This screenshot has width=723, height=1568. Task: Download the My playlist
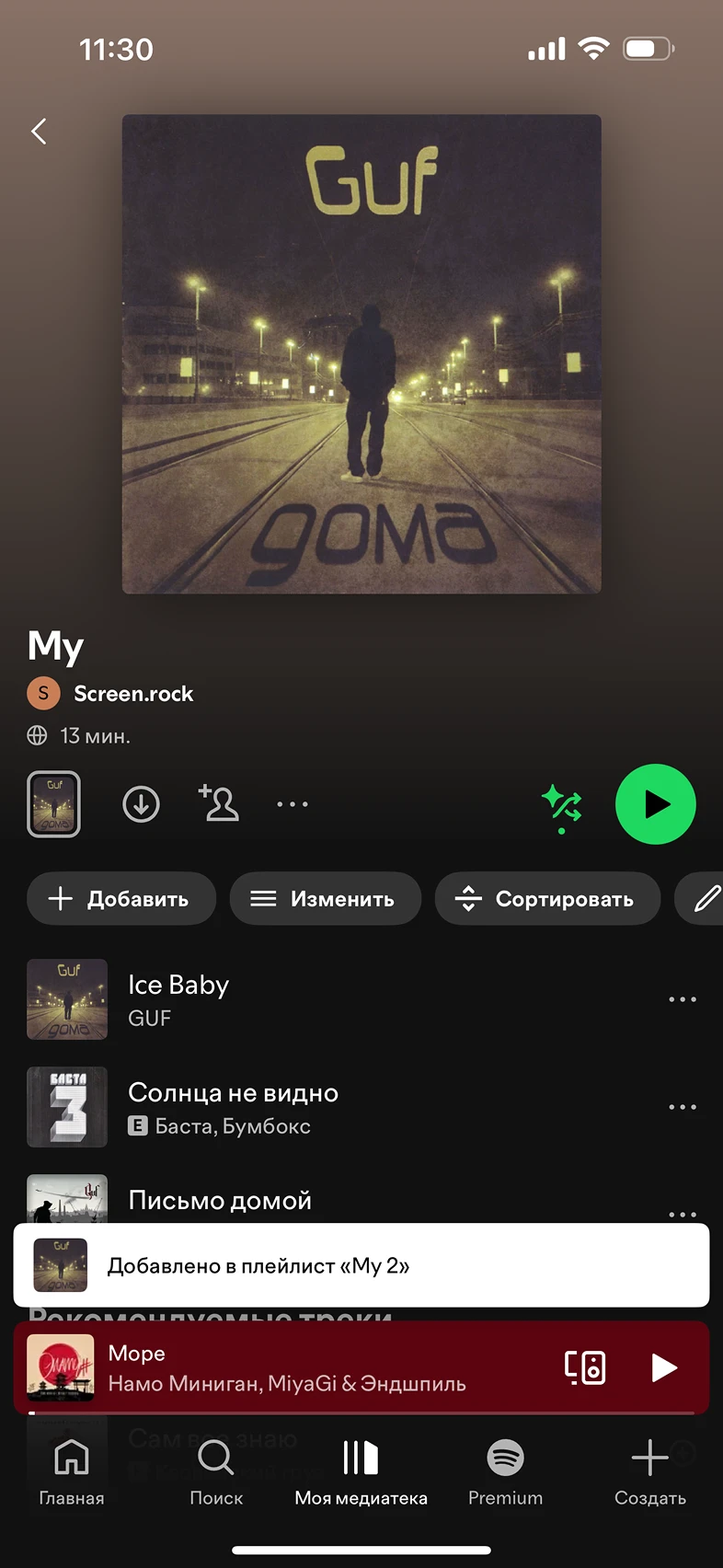point(141,804)
